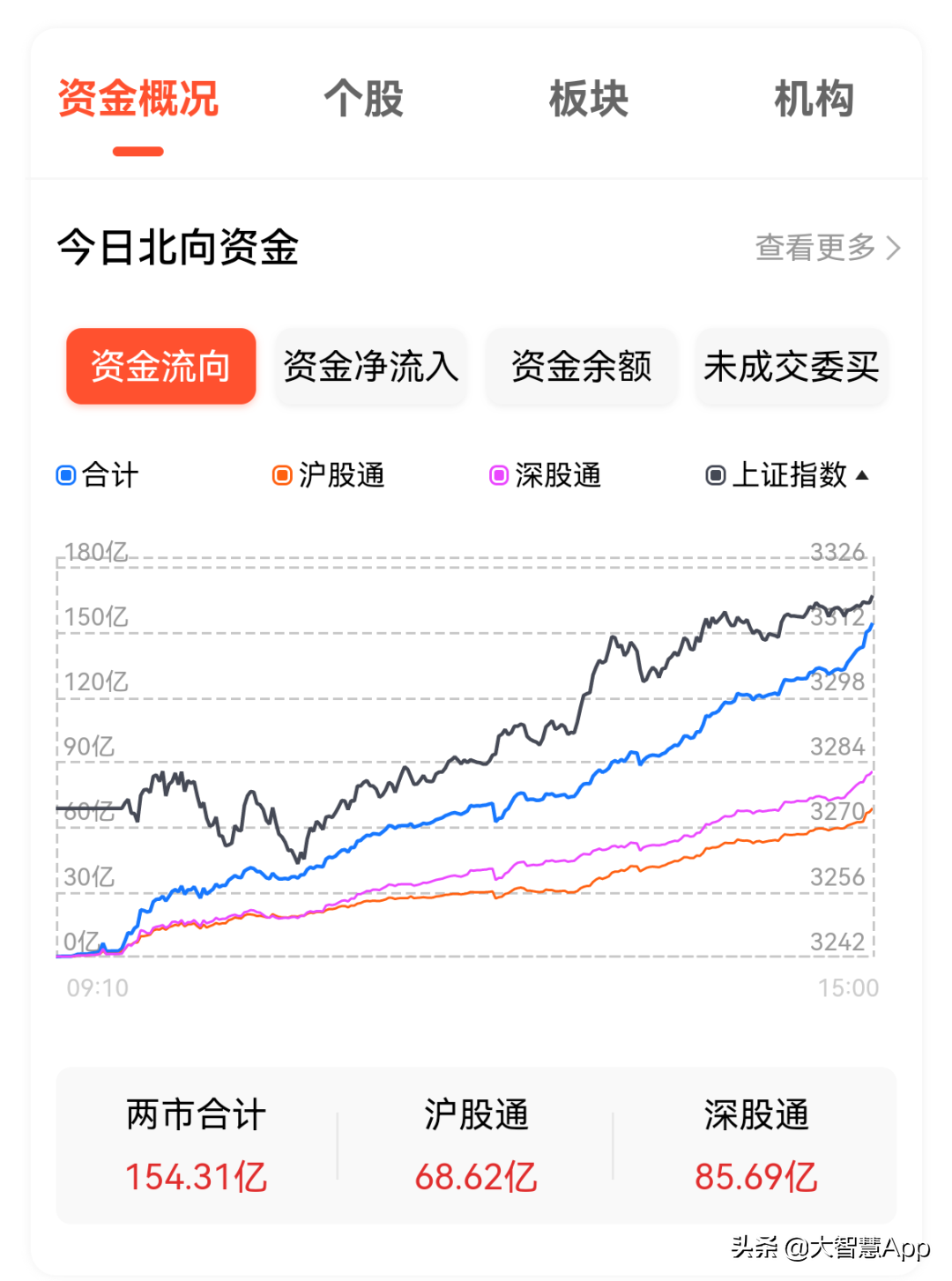Switch to the 机构 tab

814,100
